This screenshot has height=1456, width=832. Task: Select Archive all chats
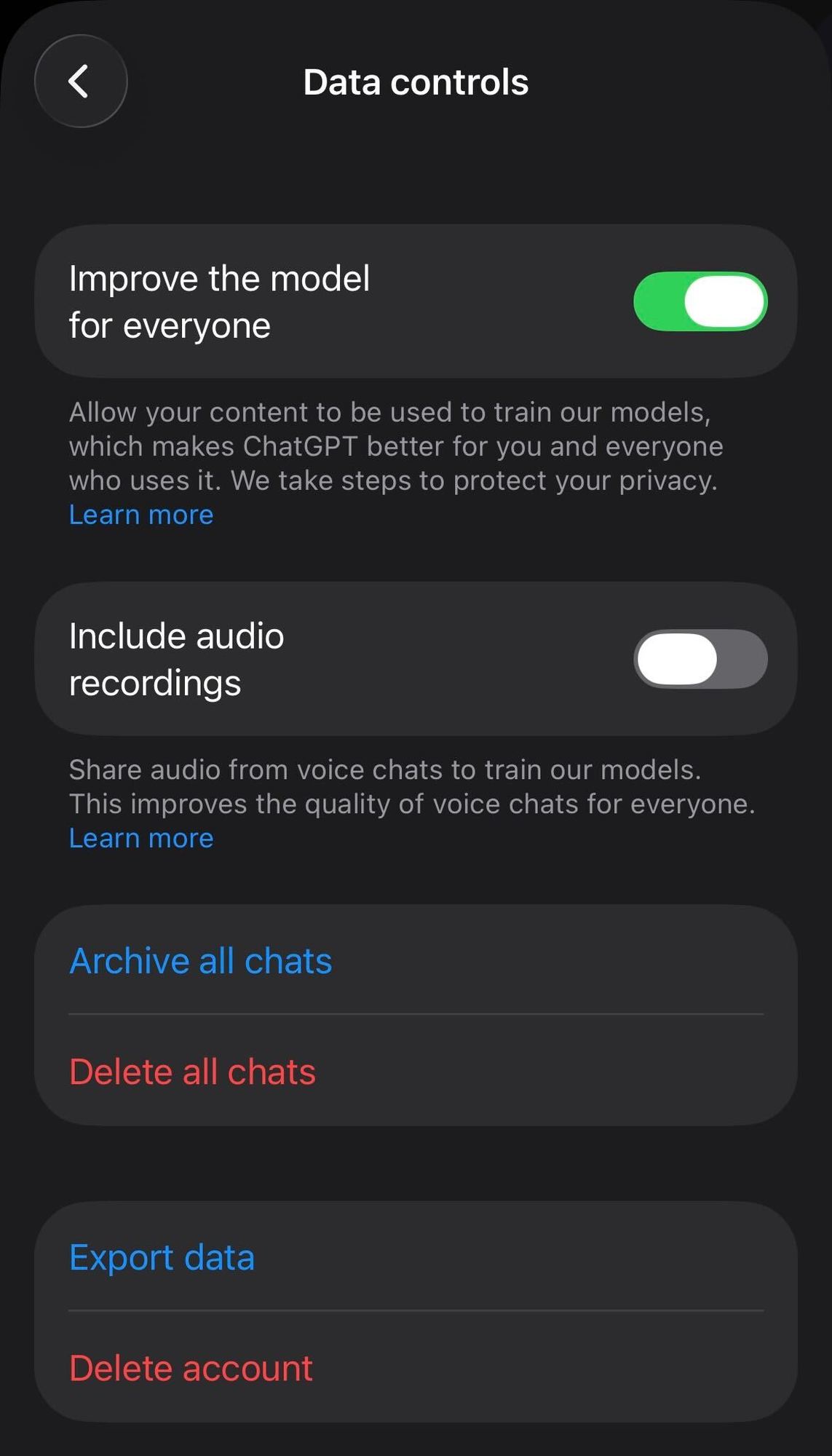[x=201, y=961]
